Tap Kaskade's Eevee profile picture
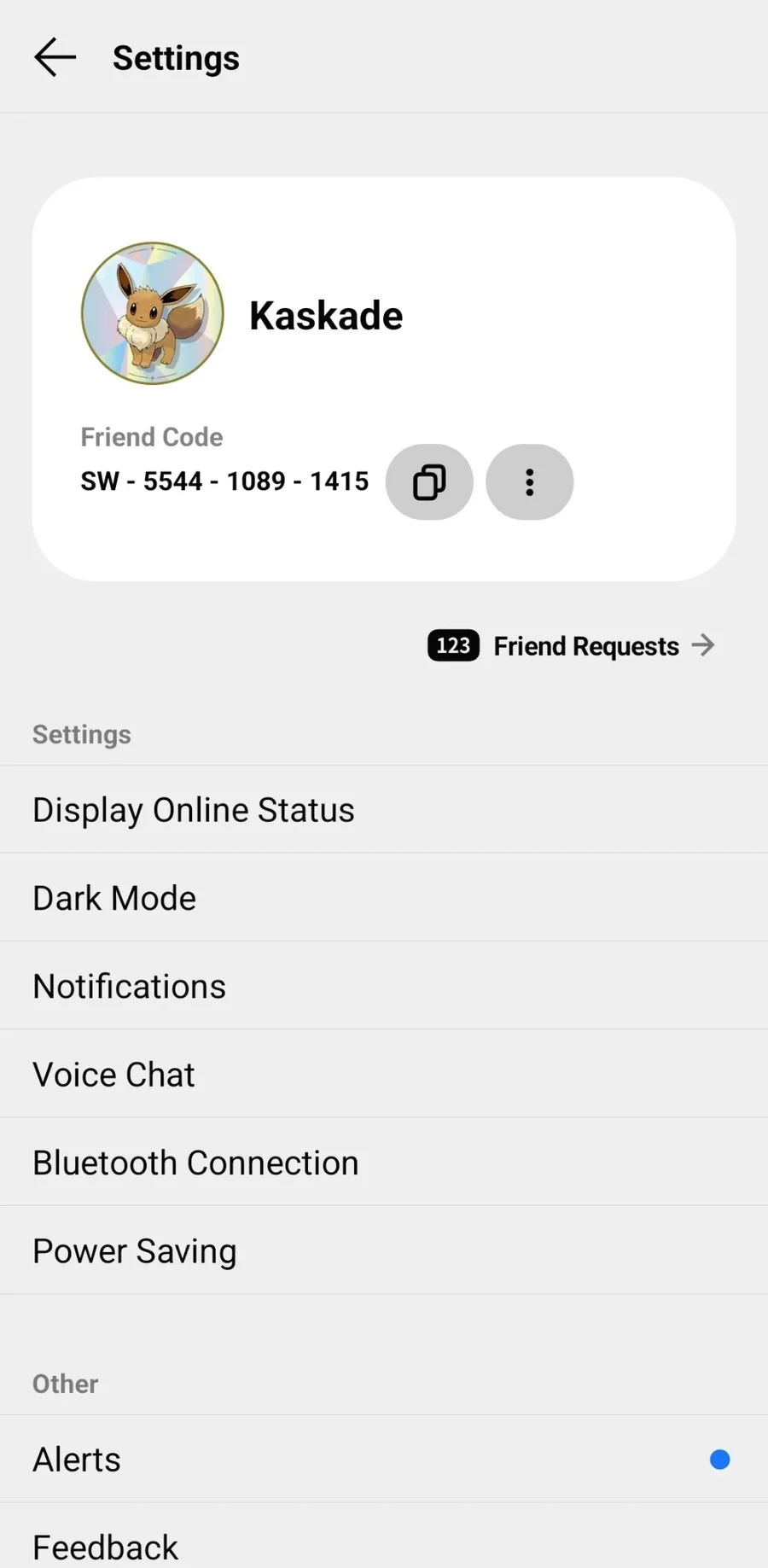The width and height of the screenshot is (768, 1568). pos(153,313)
